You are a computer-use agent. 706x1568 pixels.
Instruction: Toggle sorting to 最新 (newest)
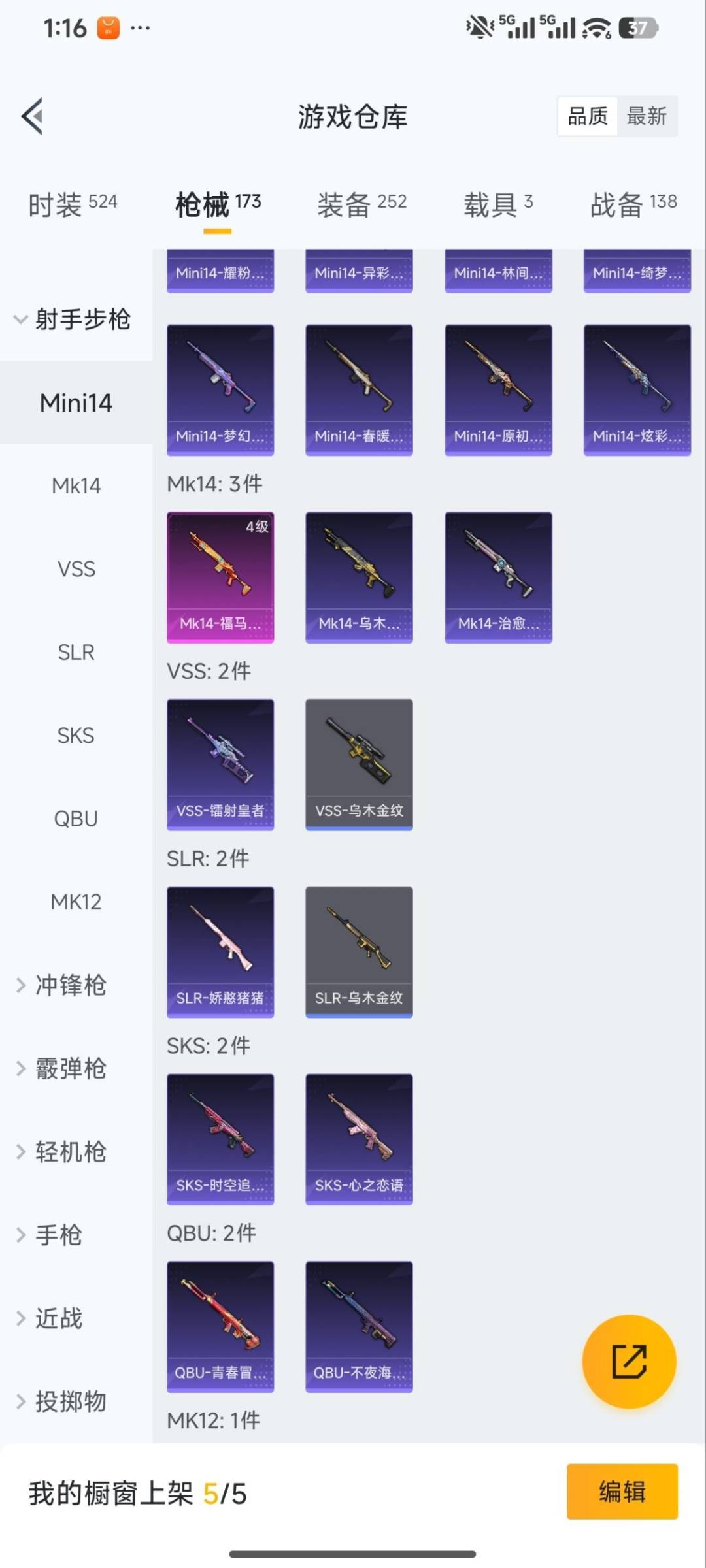coord(647,115)
